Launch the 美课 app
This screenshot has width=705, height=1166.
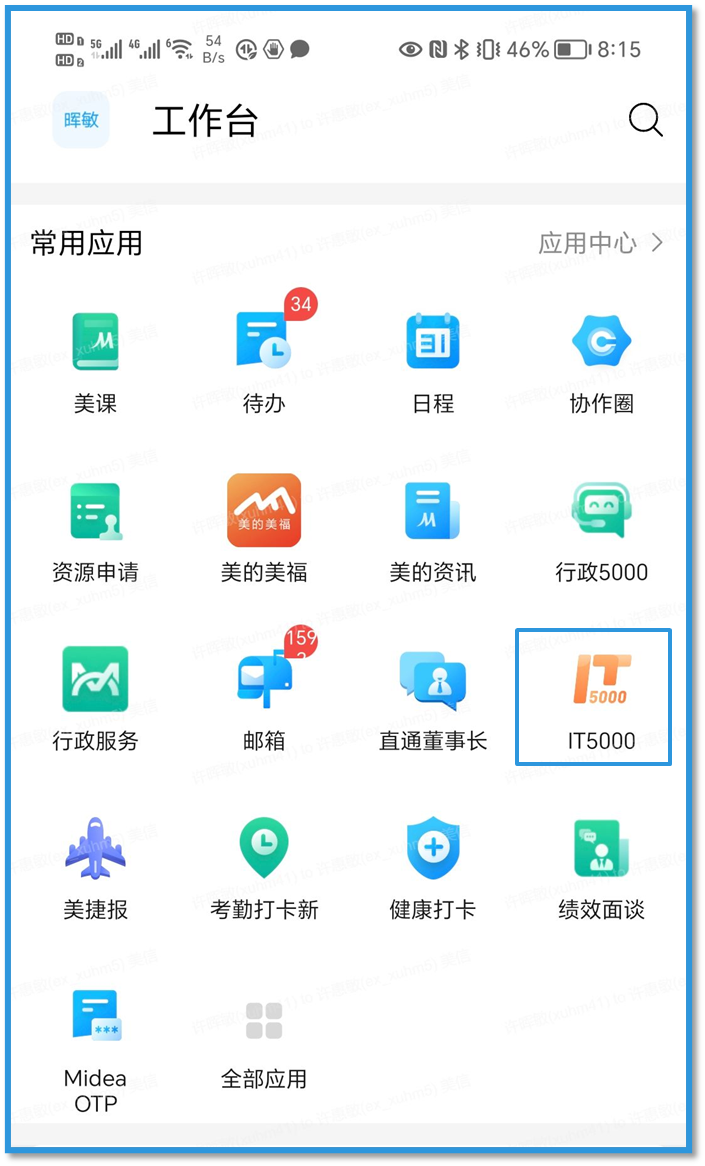pyautogui.click(x=95, y=343)
